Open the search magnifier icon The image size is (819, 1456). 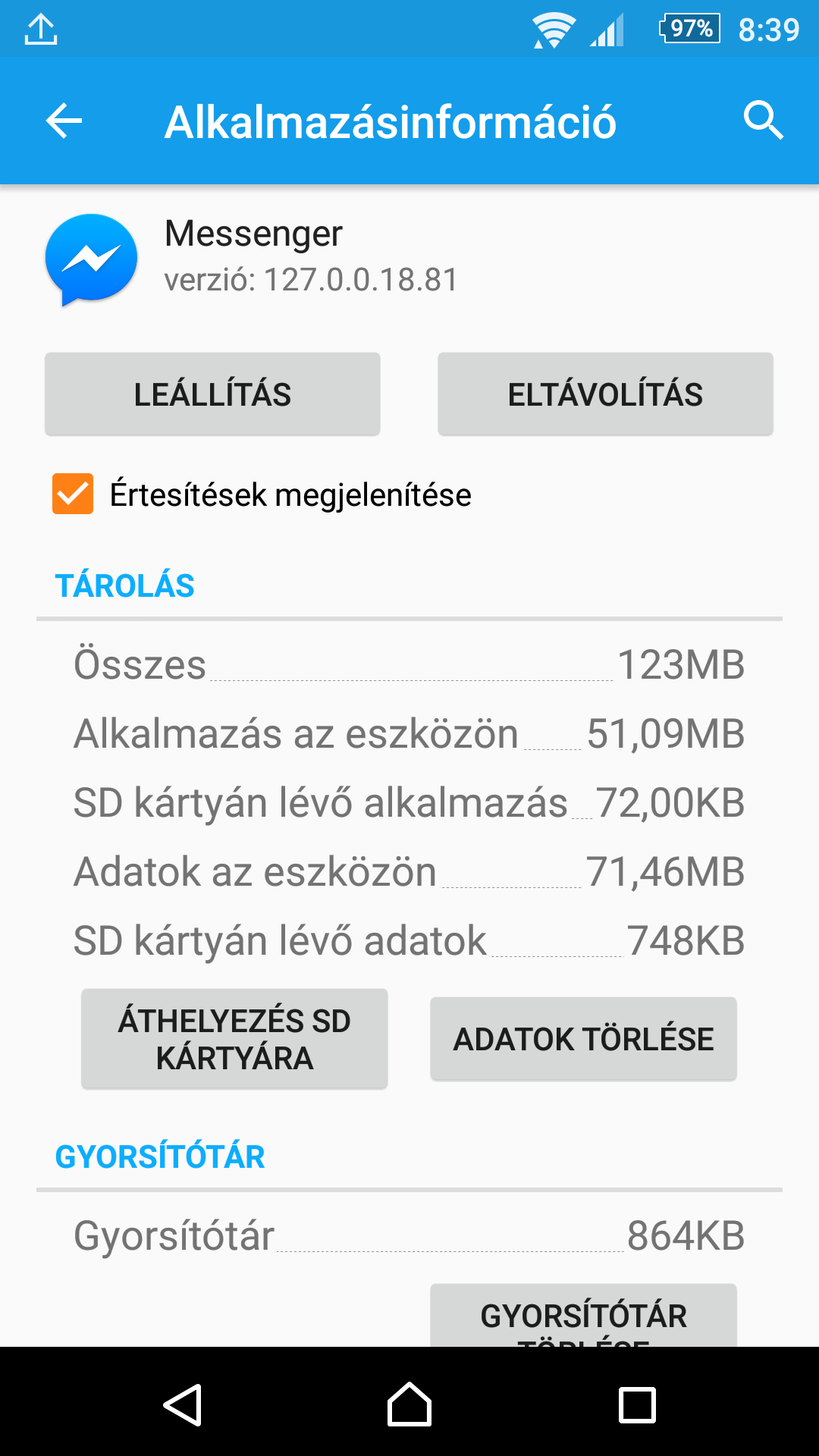pyautogui.click(x=763, y=121)
